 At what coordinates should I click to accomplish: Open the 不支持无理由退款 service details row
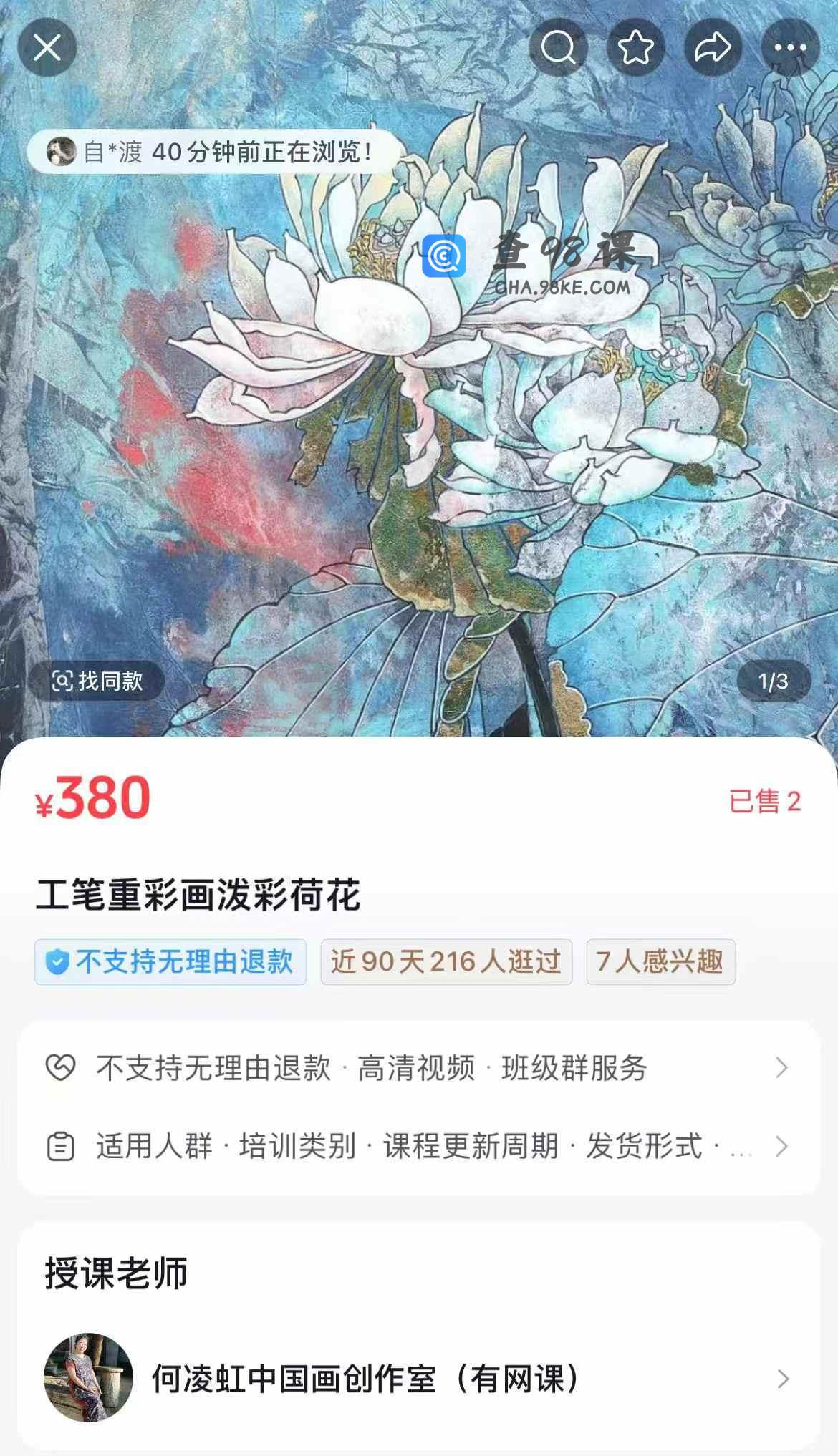pyautogui.click(x=418, y=1068)
